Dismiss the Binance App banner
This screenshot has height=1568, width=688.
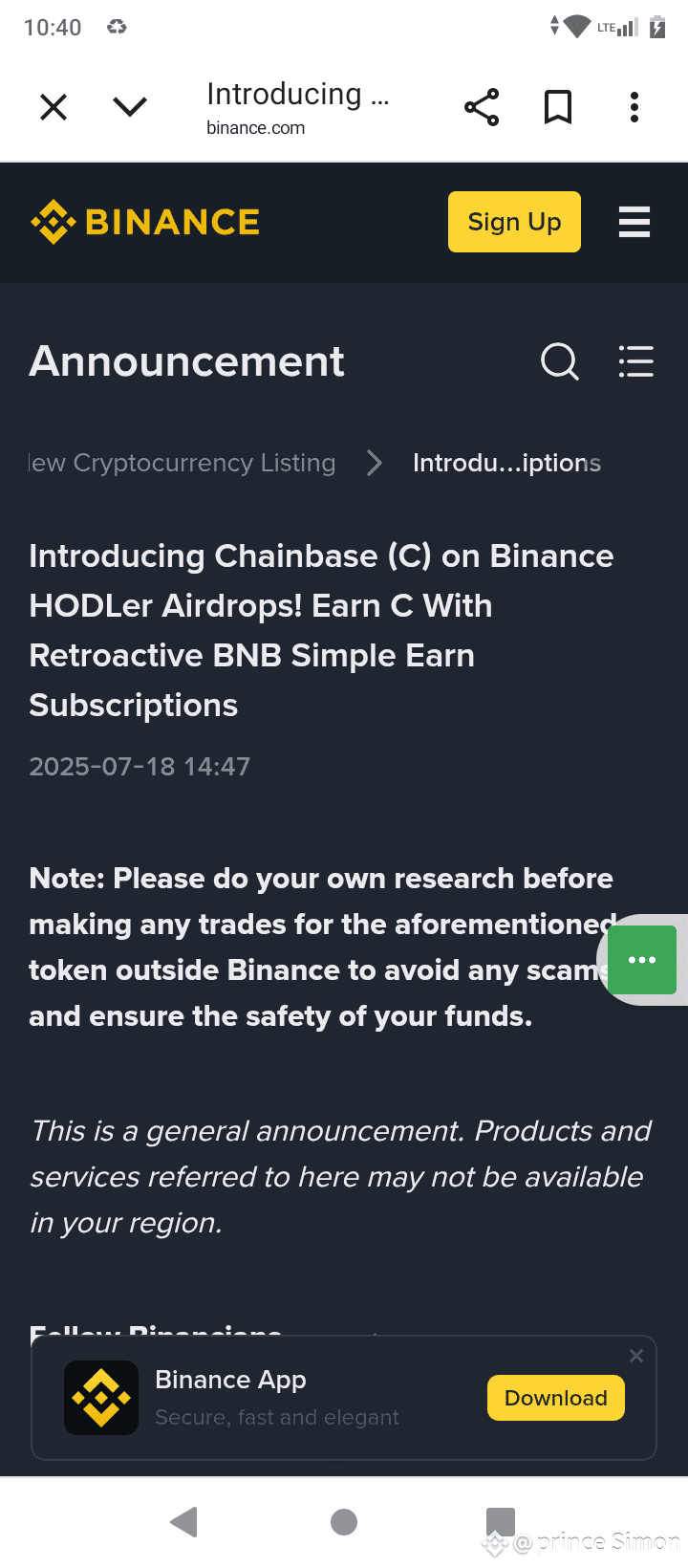(636, 1356)
